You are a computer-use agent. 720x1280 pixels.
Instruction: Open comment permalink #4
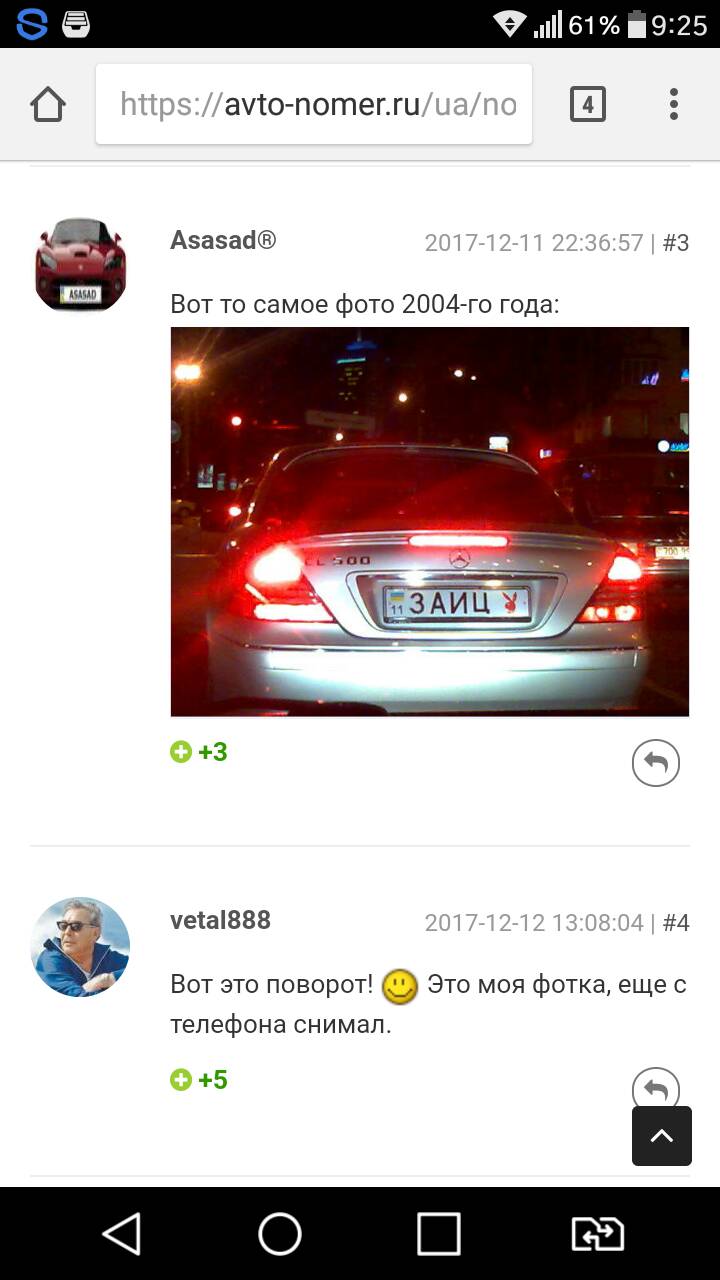tap(676, 922)
